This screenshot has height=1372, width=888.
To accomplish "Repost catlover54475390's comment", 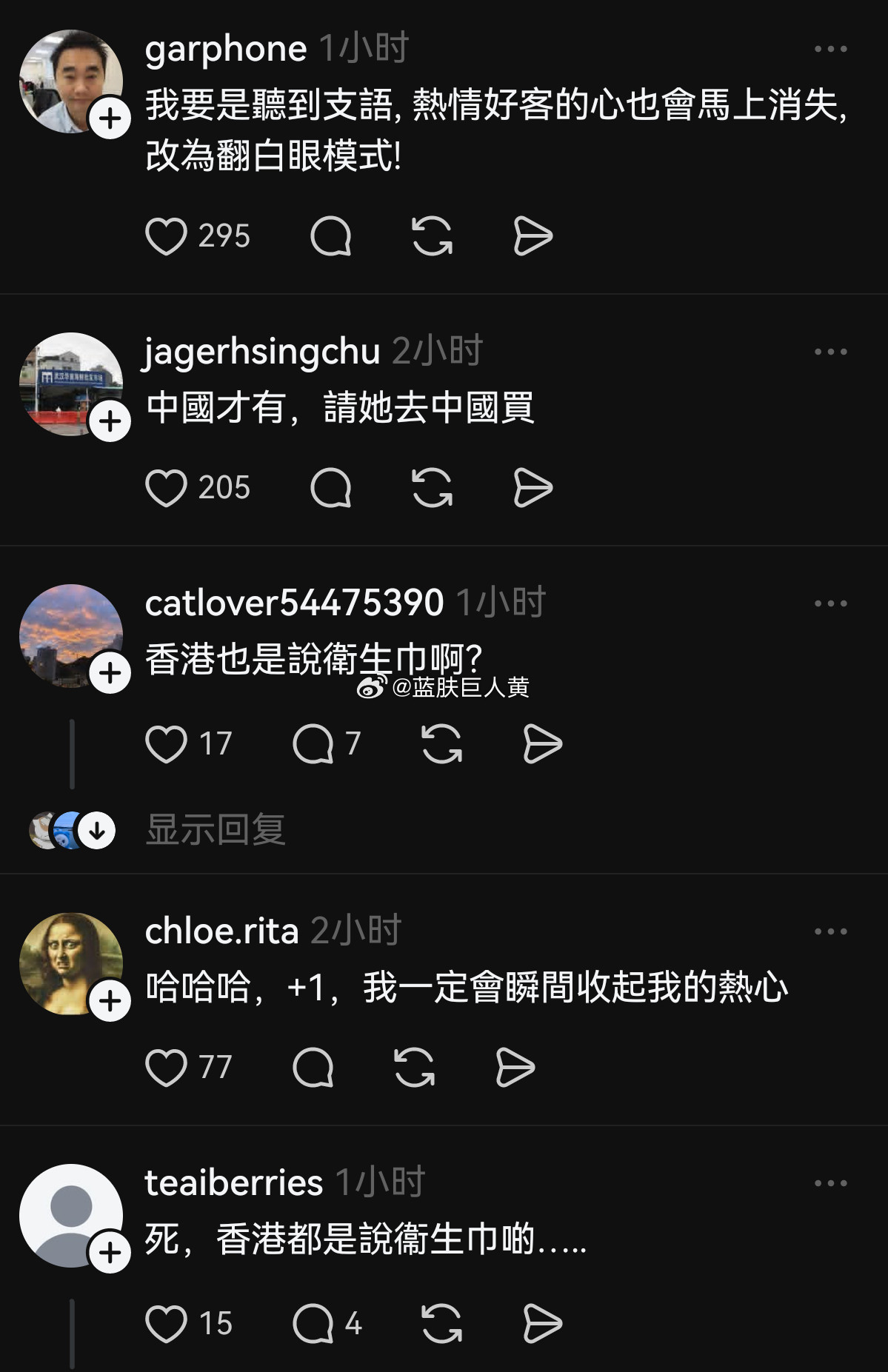I will (442, 745).
